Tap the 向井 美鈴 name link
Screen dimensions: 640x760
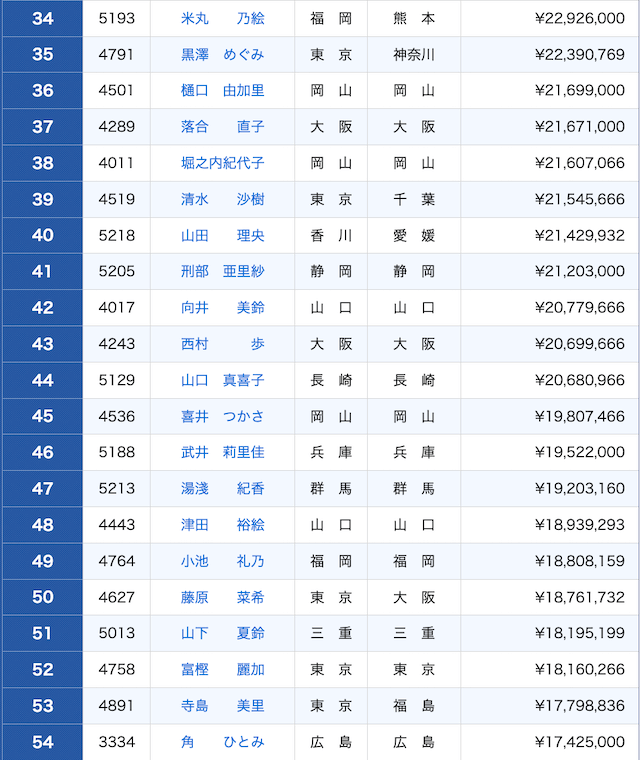point(222,308)
